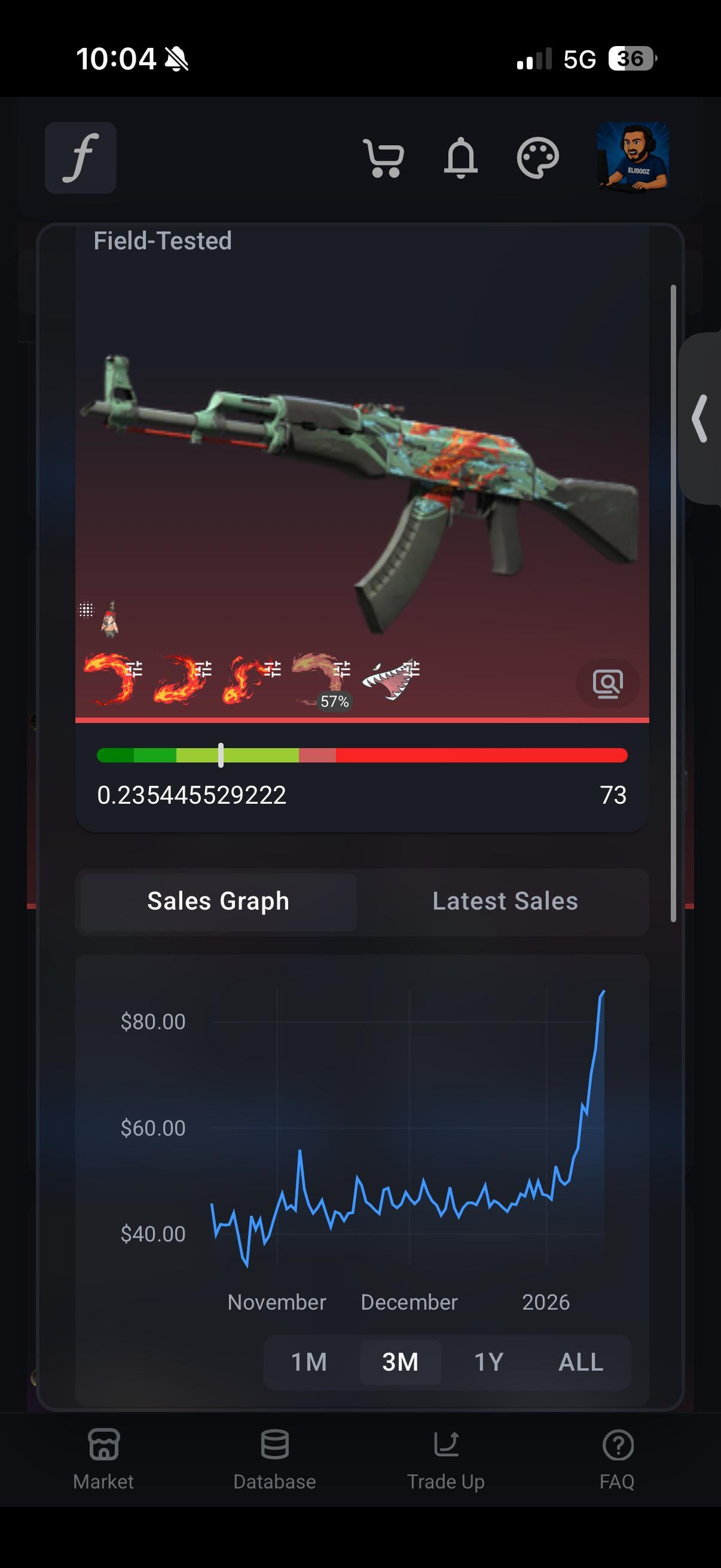Select the 3M graph range
Viewport: 721px width, 1568px height.
400,1362
